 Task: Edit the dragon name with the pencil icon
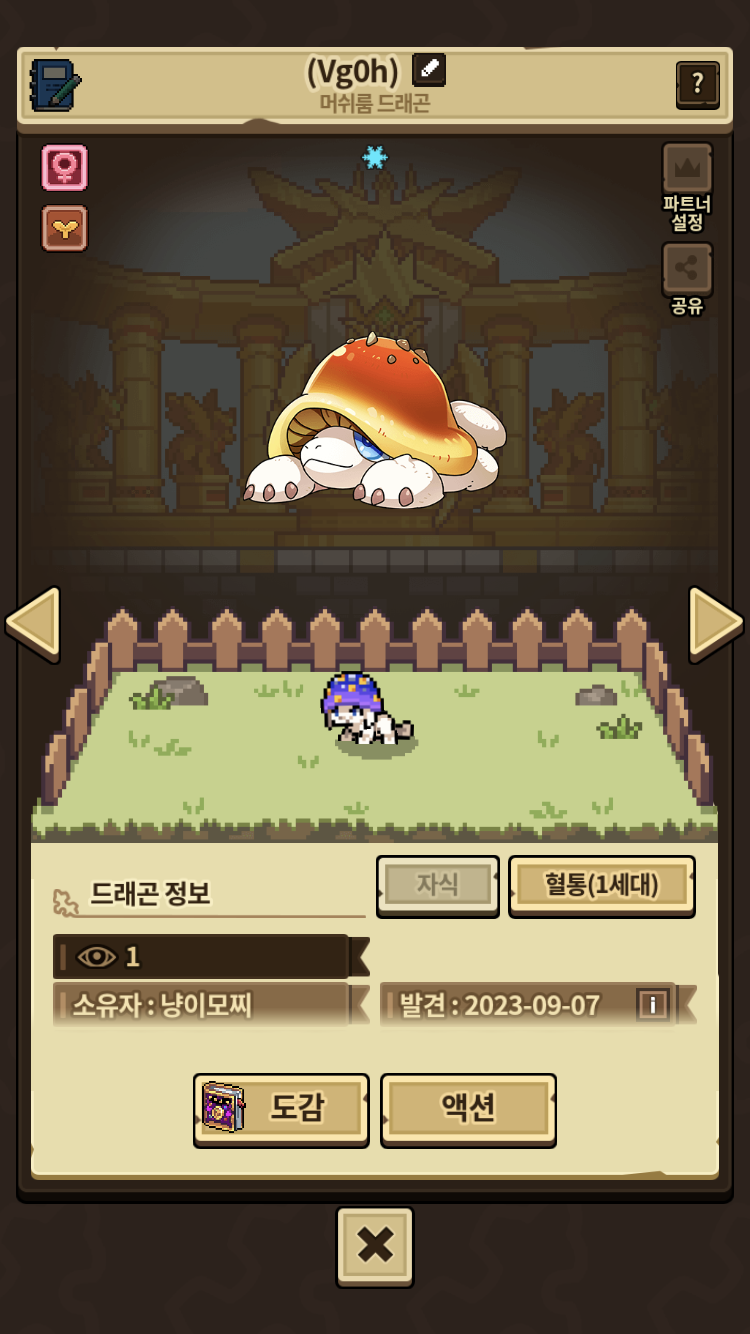click(429, 70)
